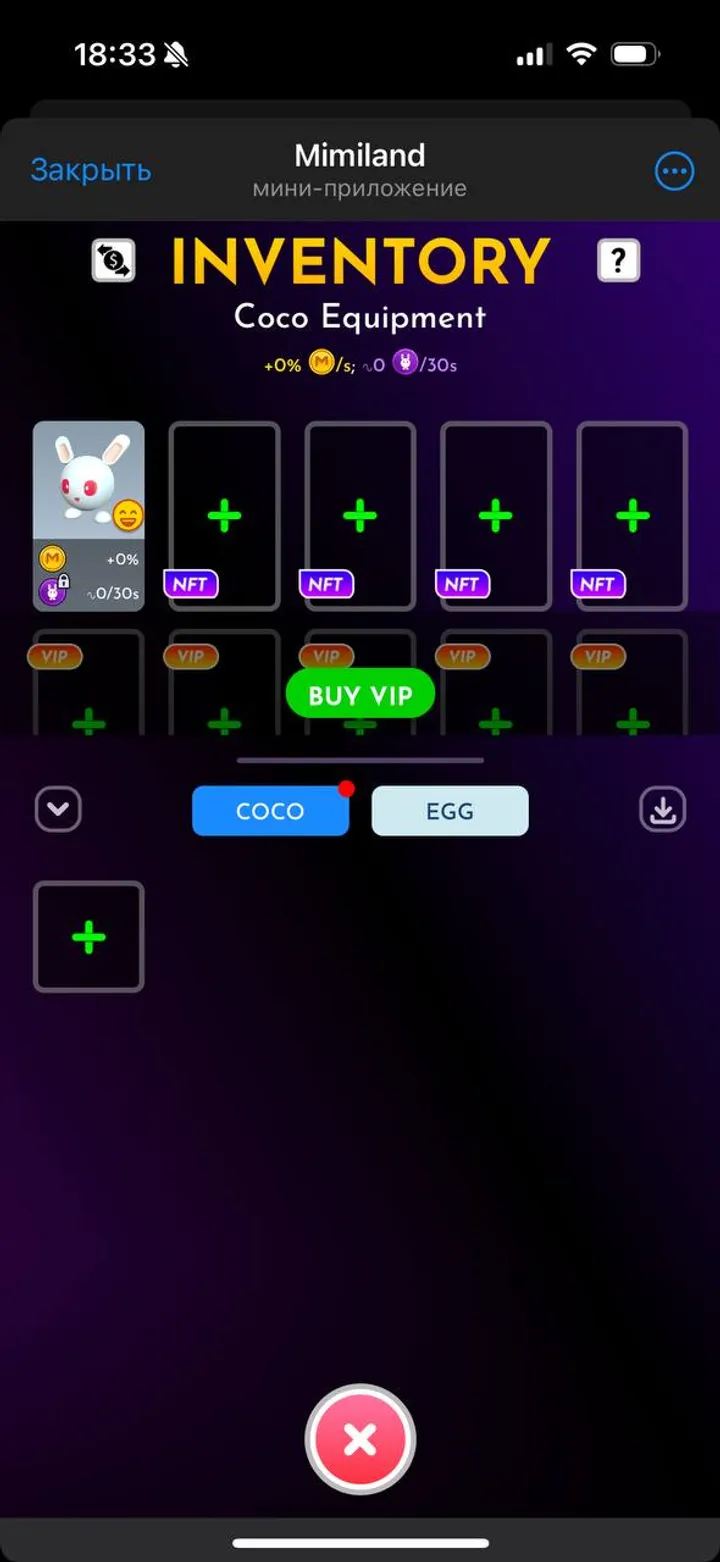
Task: Tap the lock icon on bunny stats
Action: (x=64, y=581)
